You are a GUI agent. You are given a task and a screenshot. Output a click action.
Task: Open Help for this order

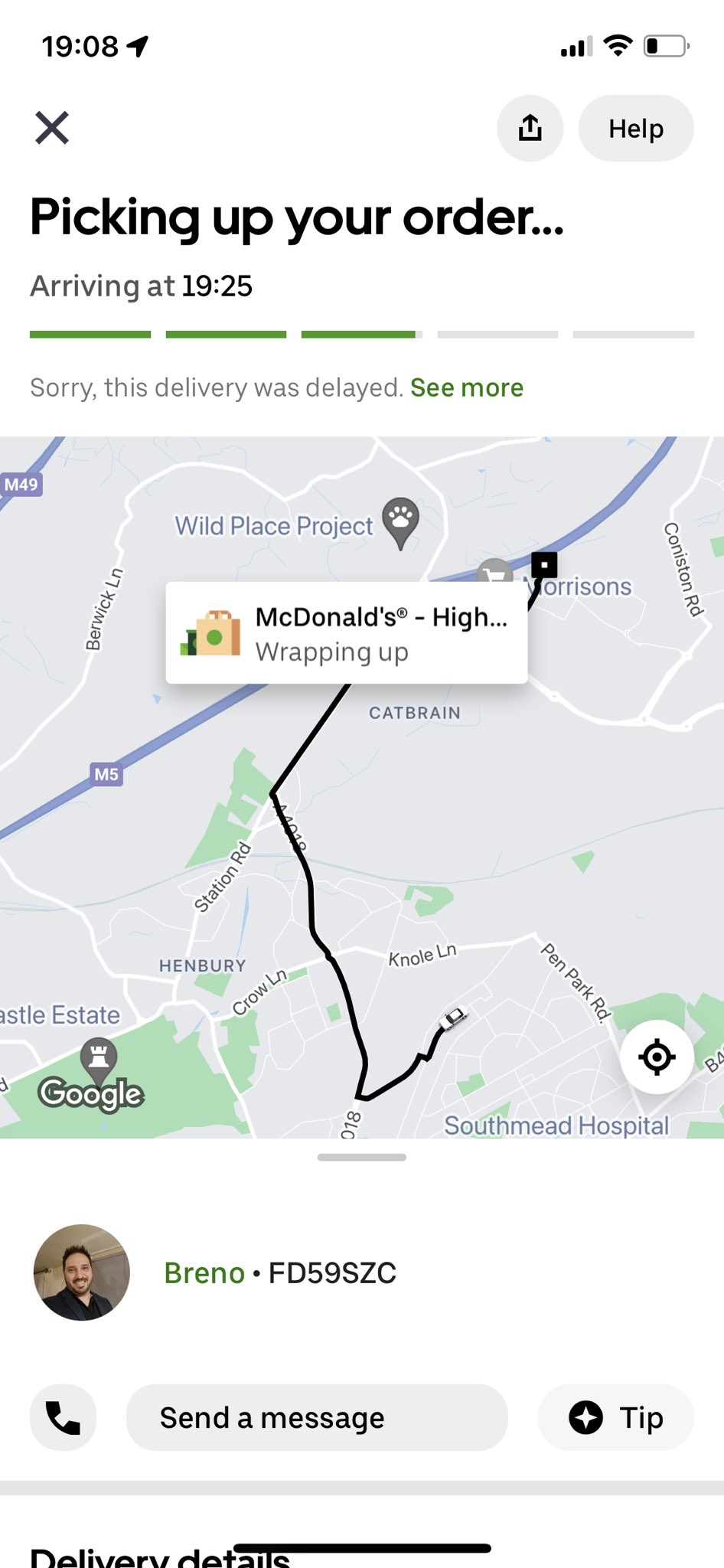point(635,128)
